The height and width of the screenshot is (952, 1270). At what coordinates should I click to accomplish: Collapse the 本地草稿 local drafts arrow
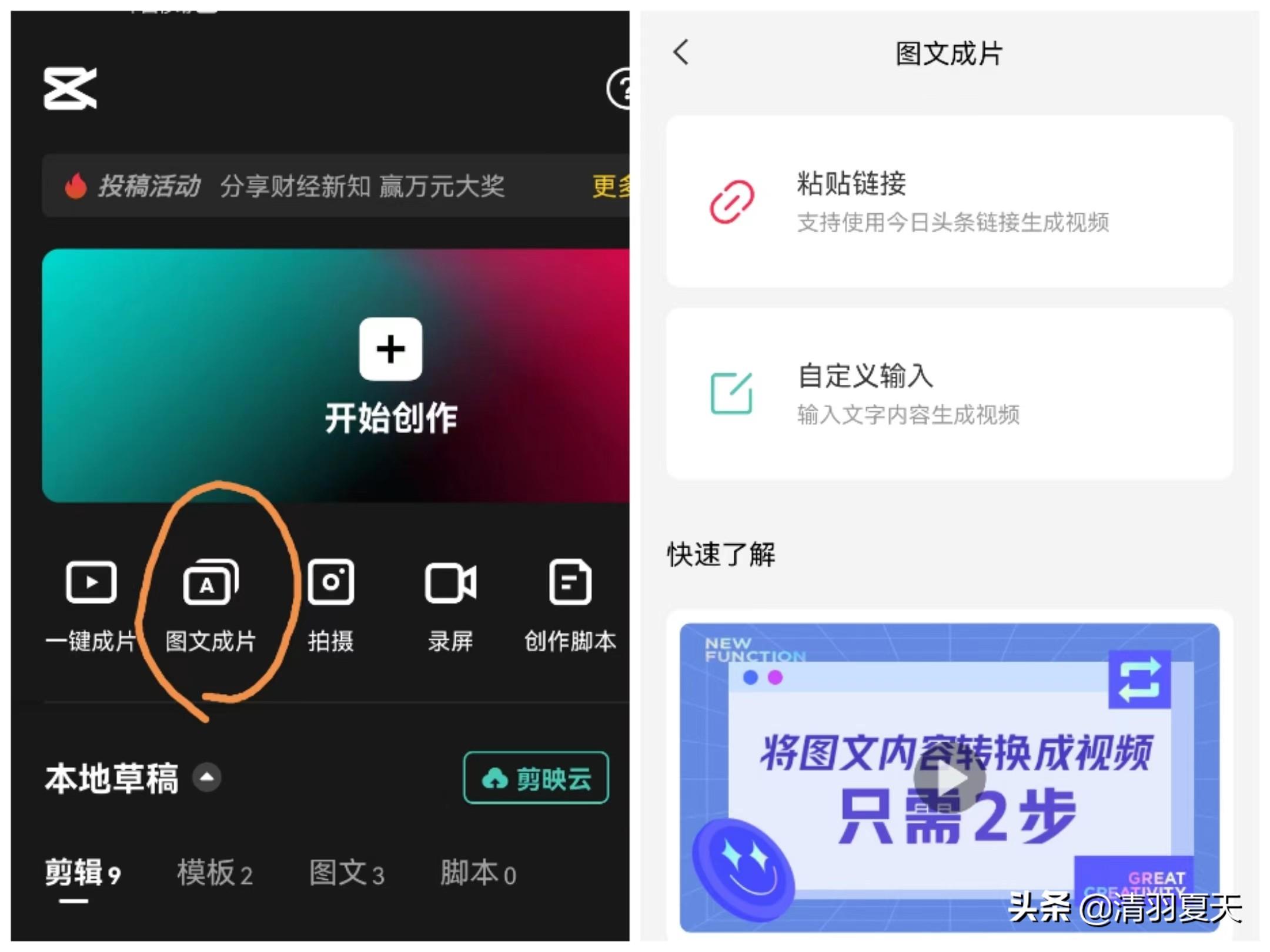point(207,777)
